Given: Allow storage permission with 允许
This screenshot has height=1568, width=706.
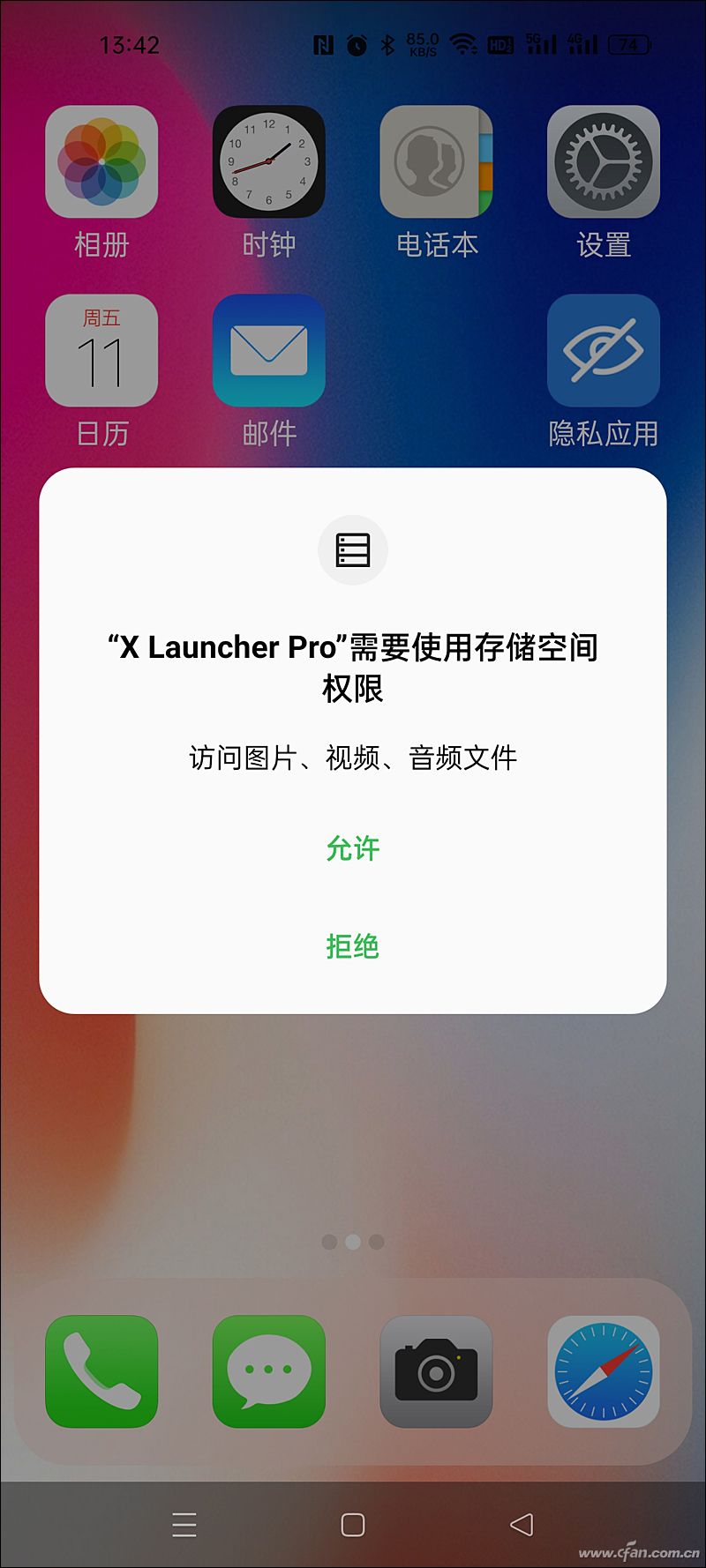Looking at the screenshot, I should click(x=352, y=848).
